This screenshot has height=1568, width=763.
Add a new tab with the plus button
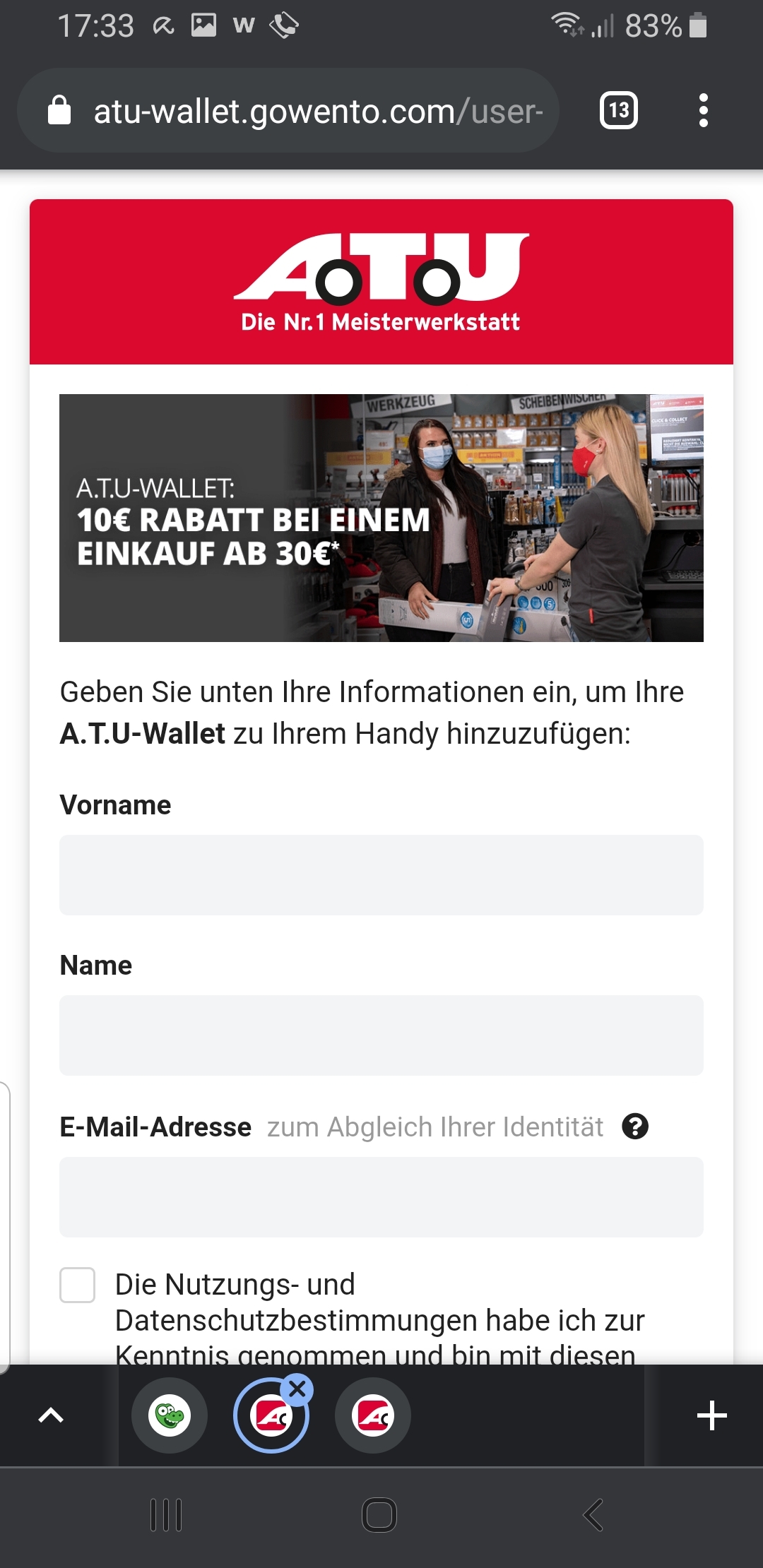712,1415
